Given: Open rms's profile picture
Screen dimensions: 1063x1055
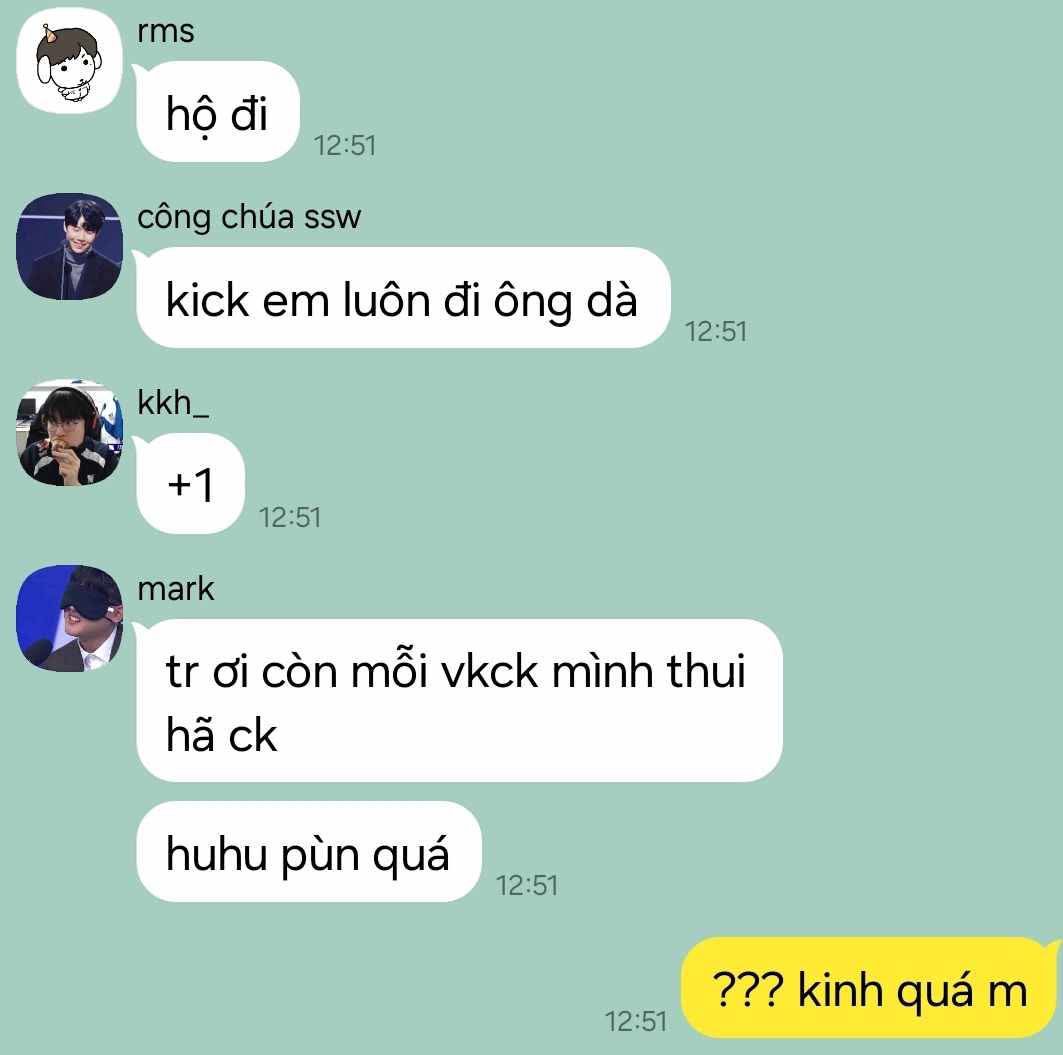Looking at the screenshot, I should point(69,60).
